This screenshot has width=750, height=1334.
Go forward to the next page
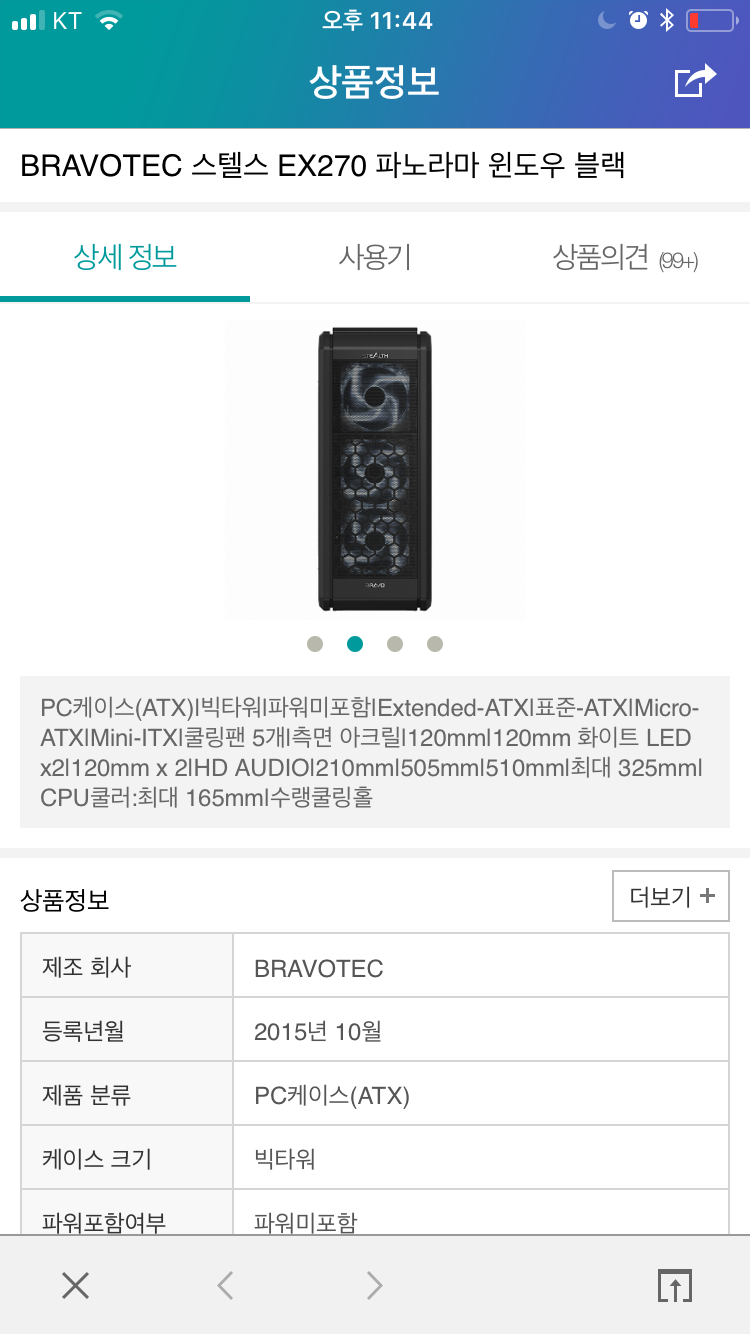coord(375,1285)
